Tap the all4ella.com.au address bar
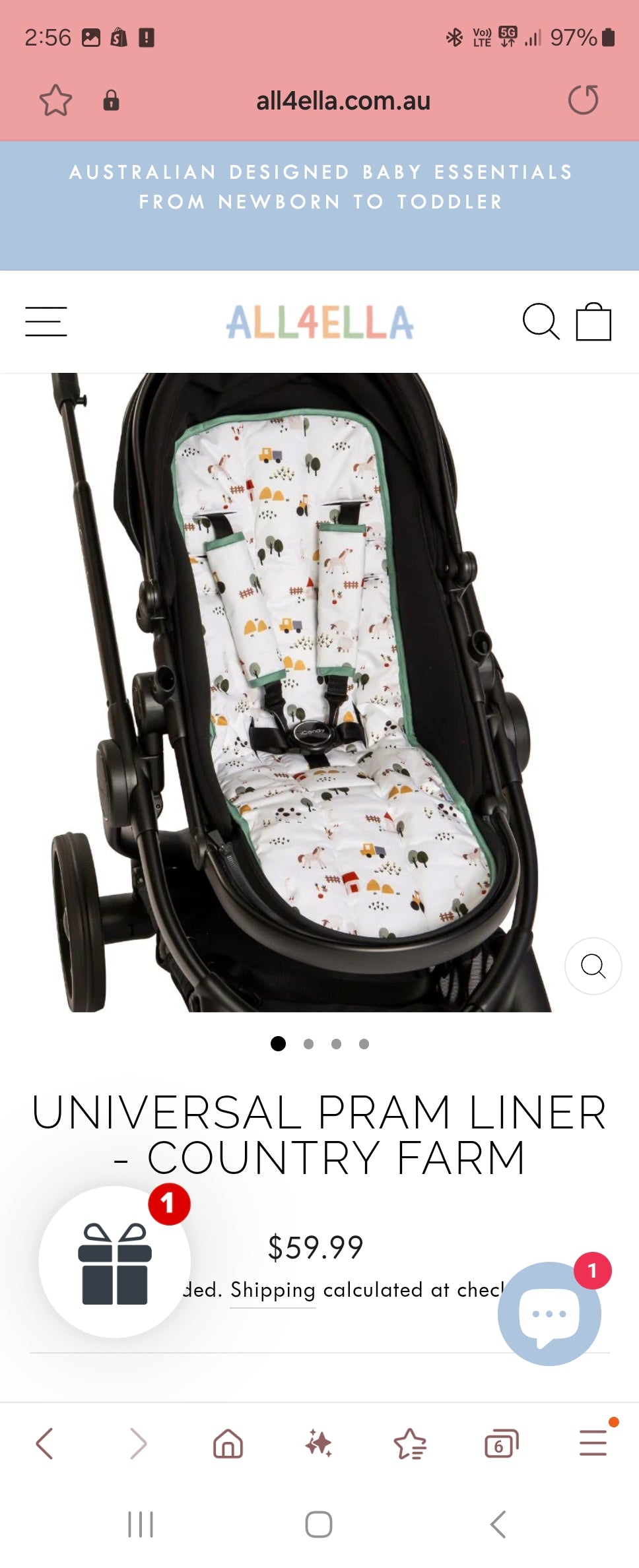Image resolution: width=639 pixels, height=1568 pixels. 343,101
